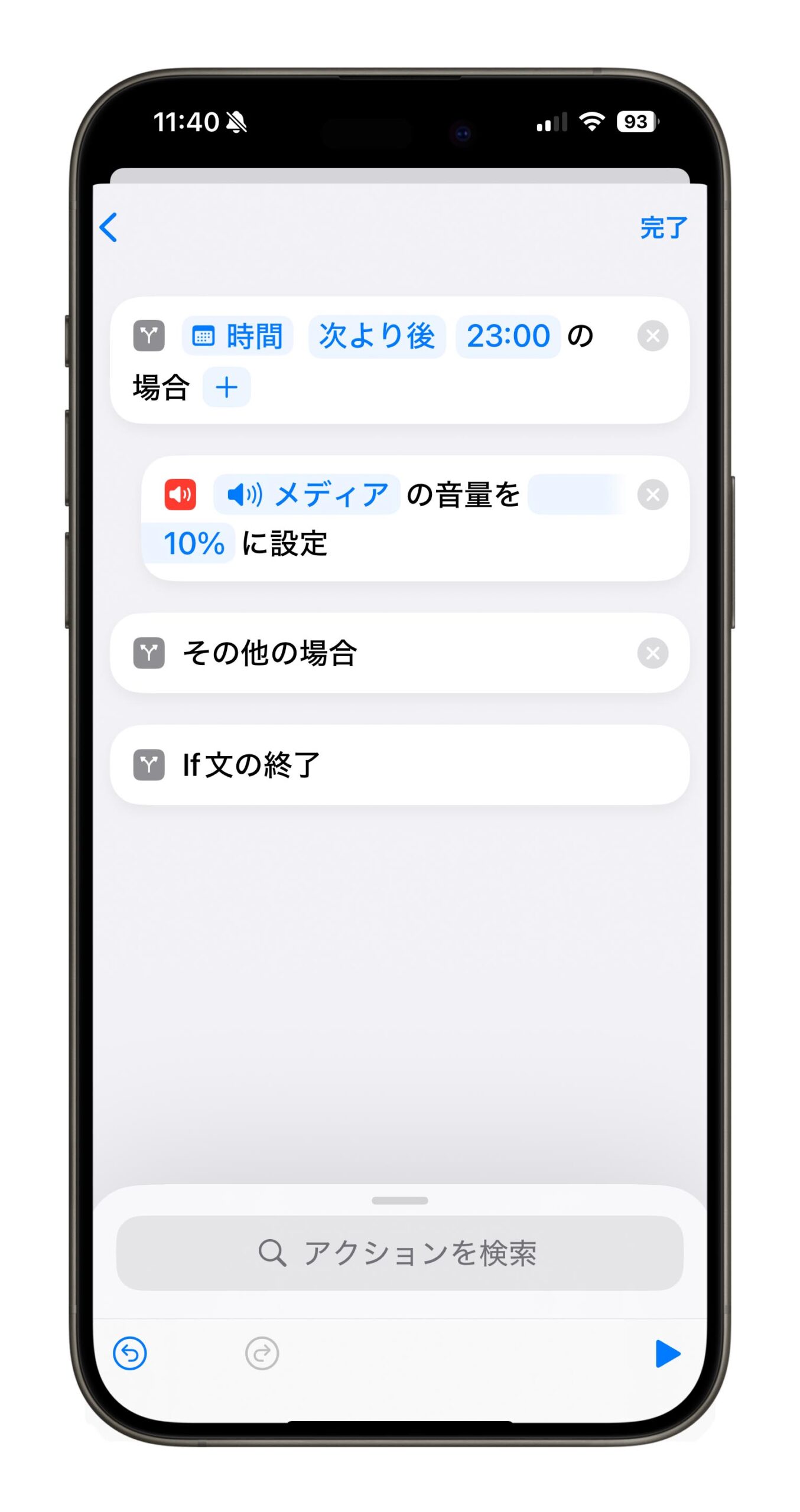
Task: Expand the action search sheet handle
Action: (399, 1200)
